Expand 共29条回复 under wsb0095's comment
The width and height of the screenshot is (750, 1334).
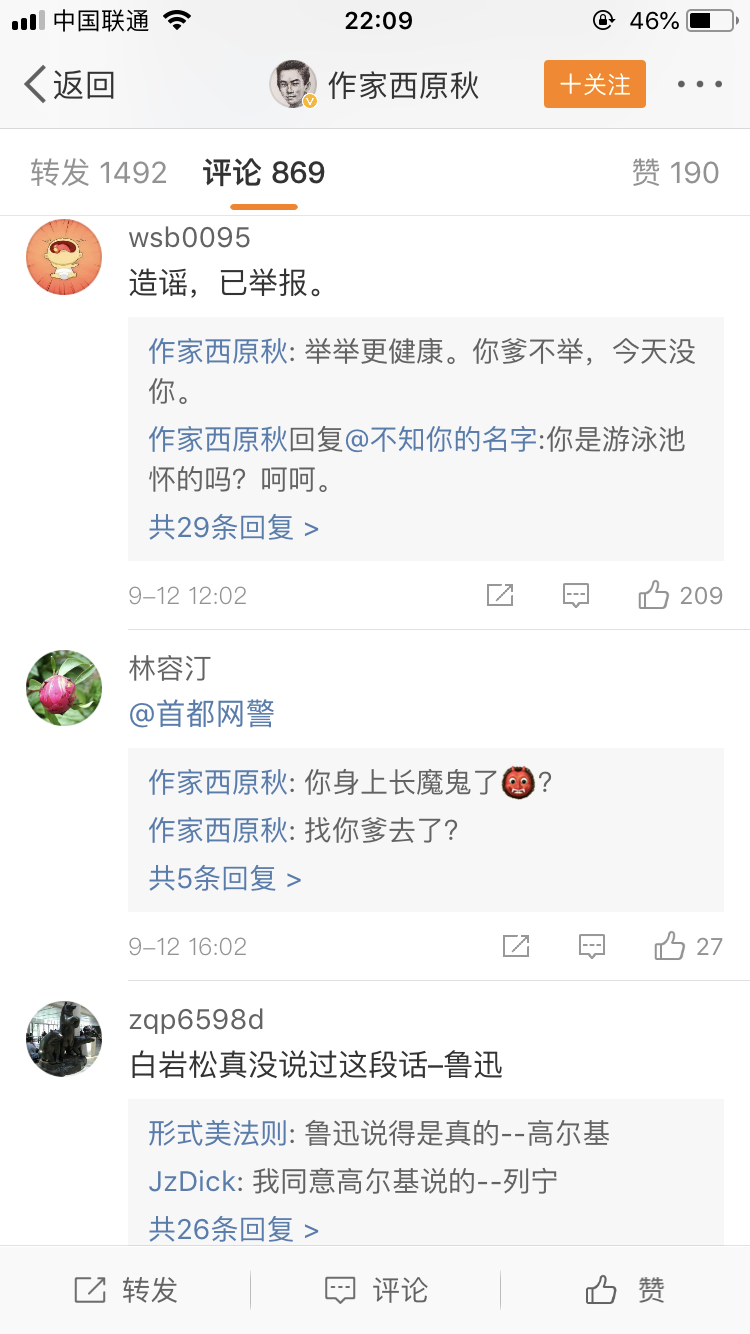(x=233, y=528)
